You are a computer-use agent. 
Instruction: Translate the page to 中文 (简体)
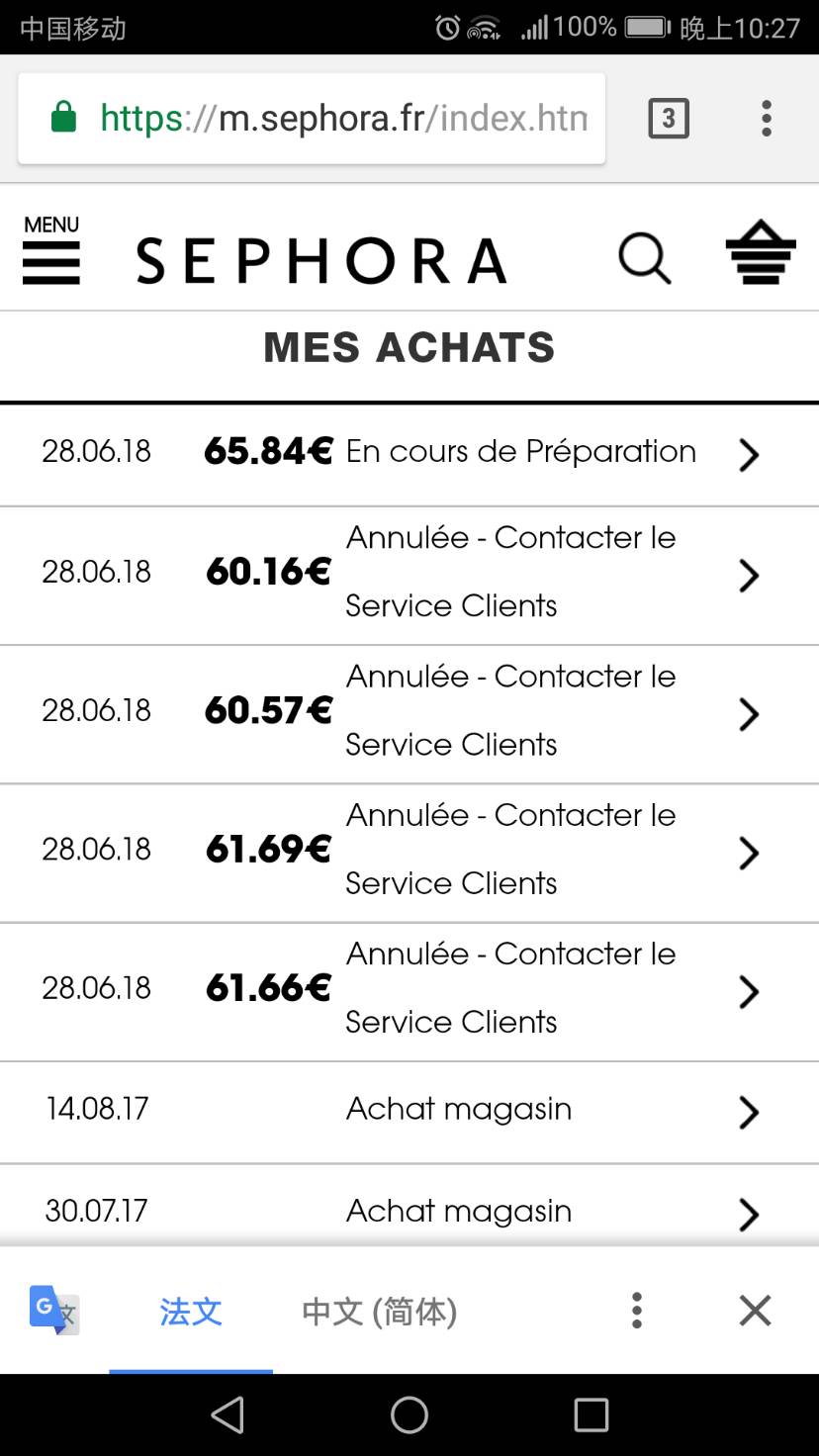click(x=380, y=1312)
